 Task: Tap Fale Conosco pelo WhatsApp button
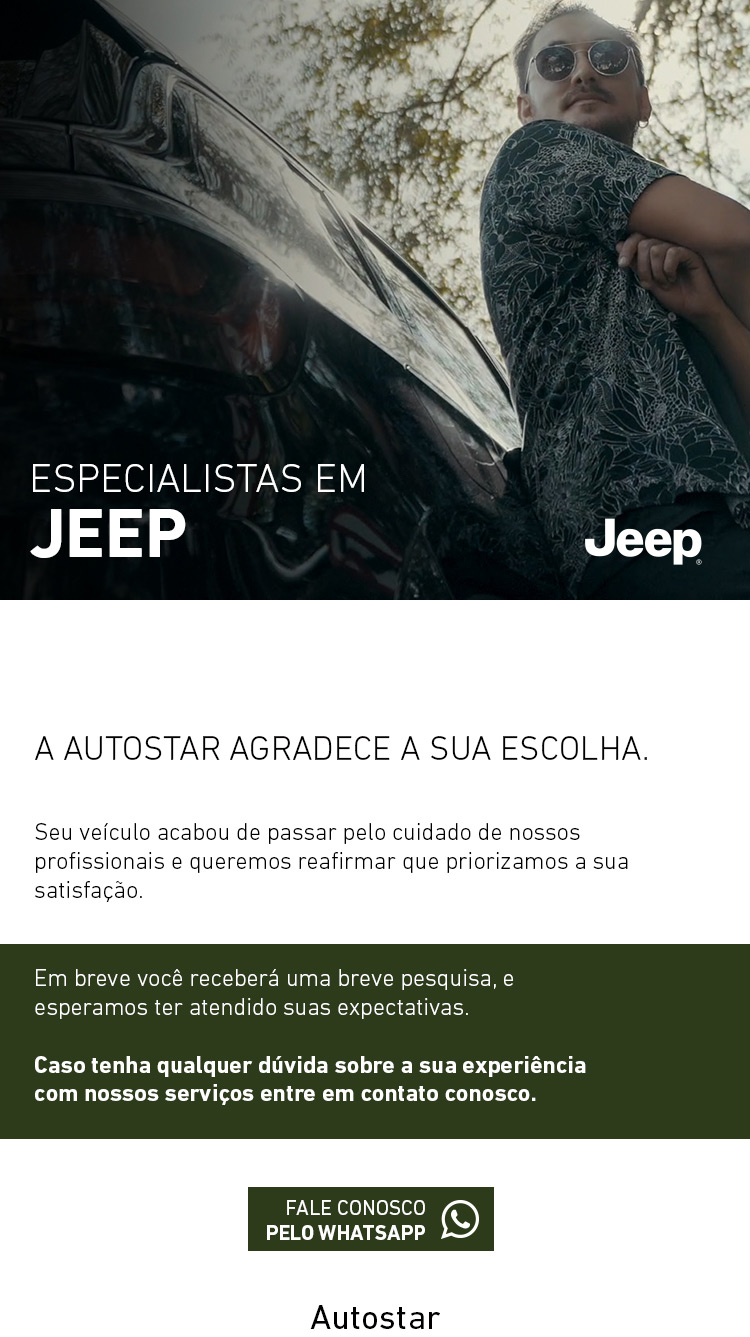tap(371, 1219)
